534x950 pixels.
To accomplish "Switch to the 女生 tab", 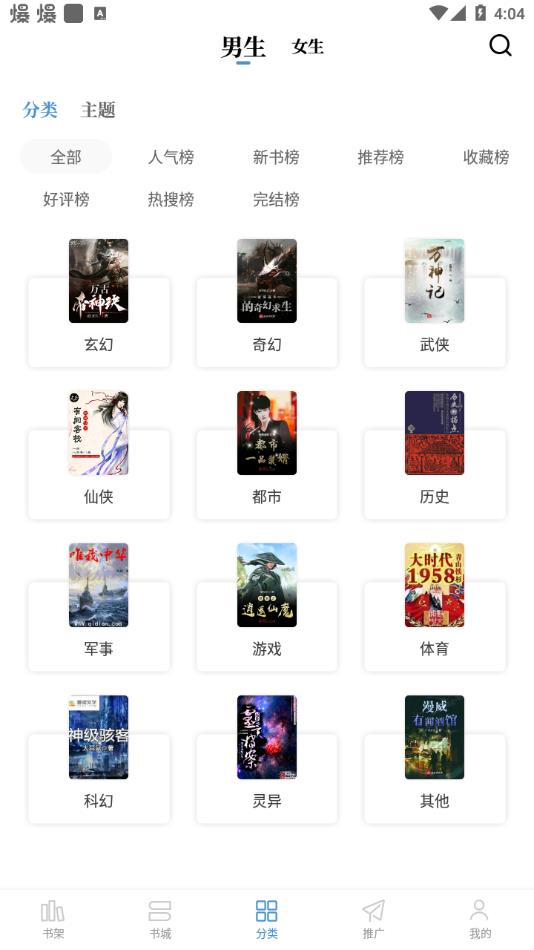I will coord(307,46).
